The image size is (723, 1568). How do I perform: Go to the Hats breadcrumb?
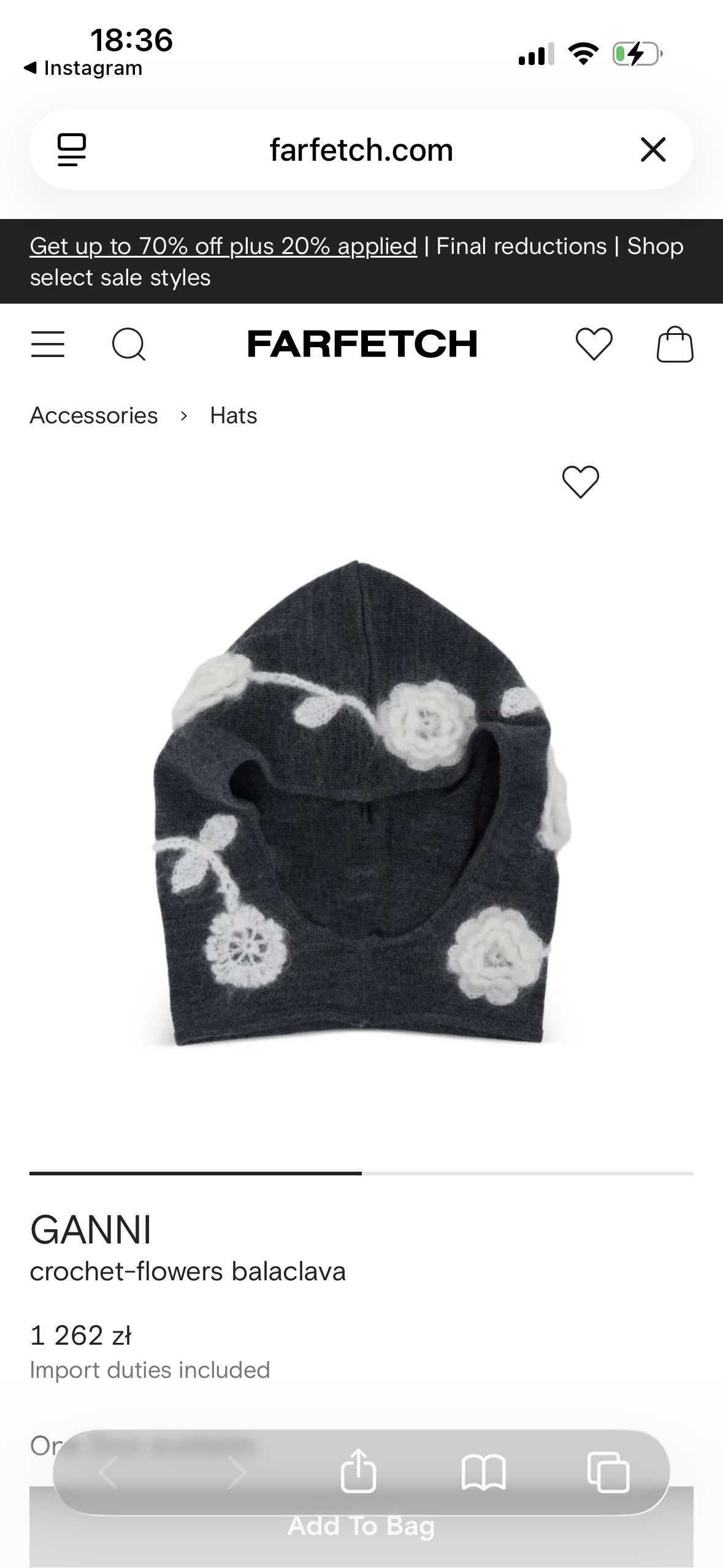233,415
